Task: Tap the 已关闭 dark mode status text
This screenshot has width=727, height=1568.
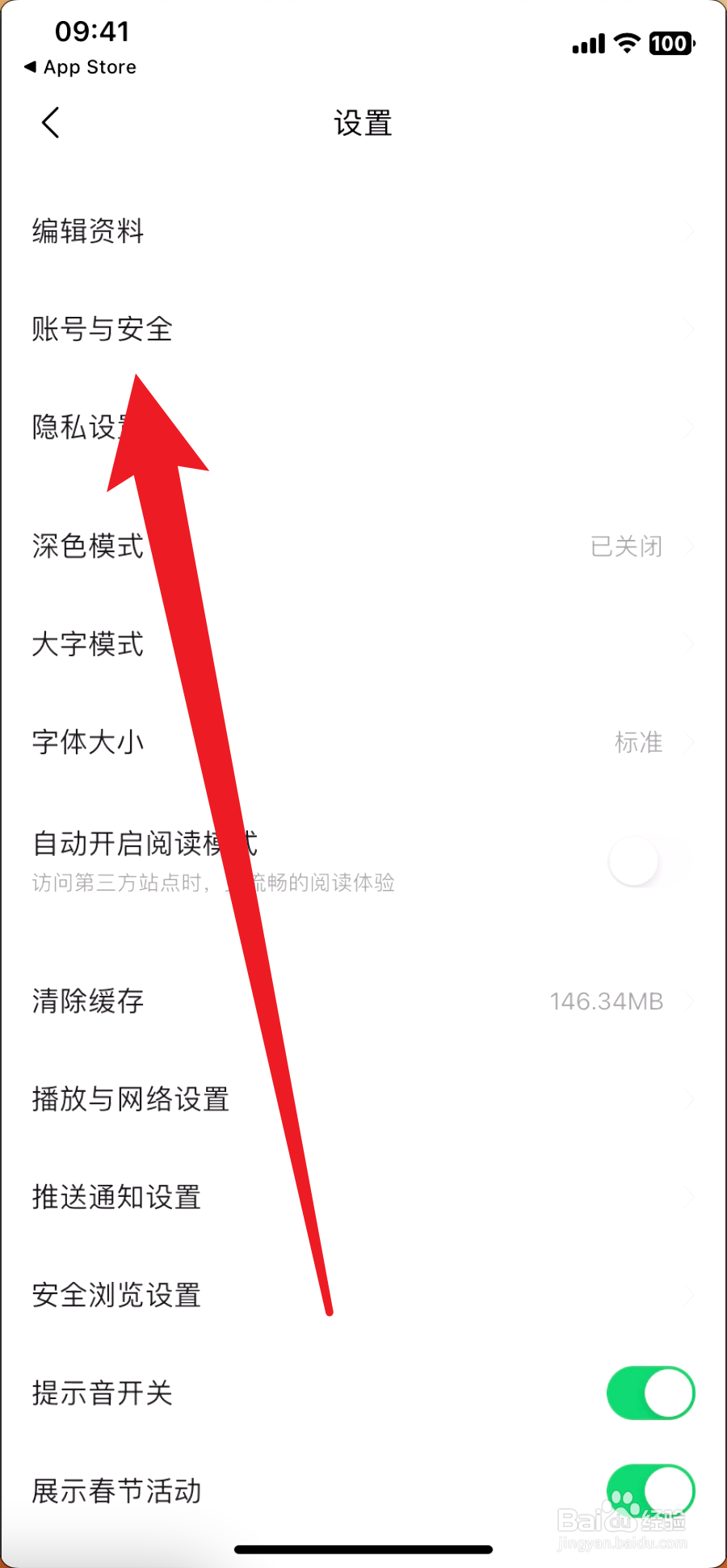Action: (628, 546)
